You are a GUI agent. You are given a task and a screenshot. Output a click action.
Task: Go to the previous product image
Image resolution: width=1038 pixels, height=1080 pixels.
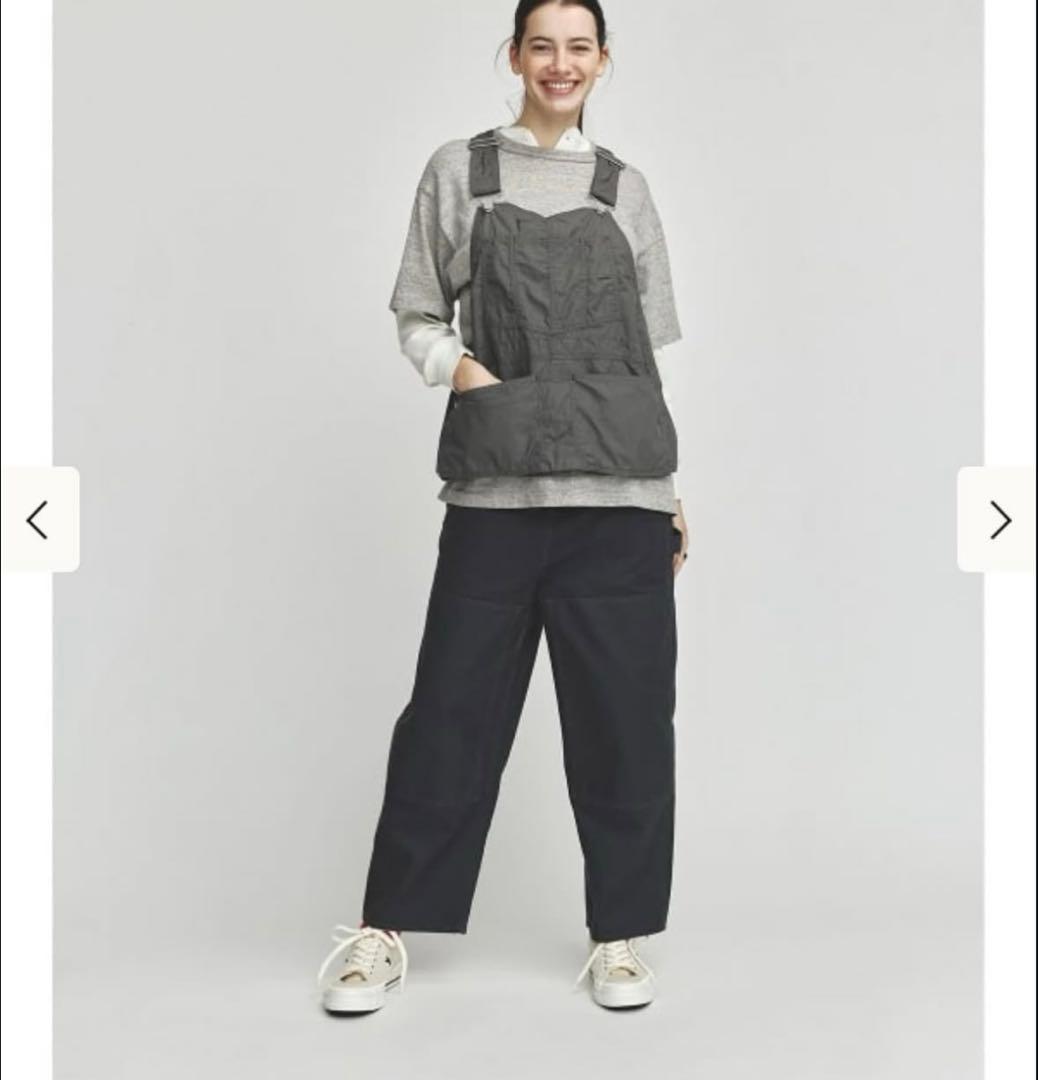click(x=38, y=520)
